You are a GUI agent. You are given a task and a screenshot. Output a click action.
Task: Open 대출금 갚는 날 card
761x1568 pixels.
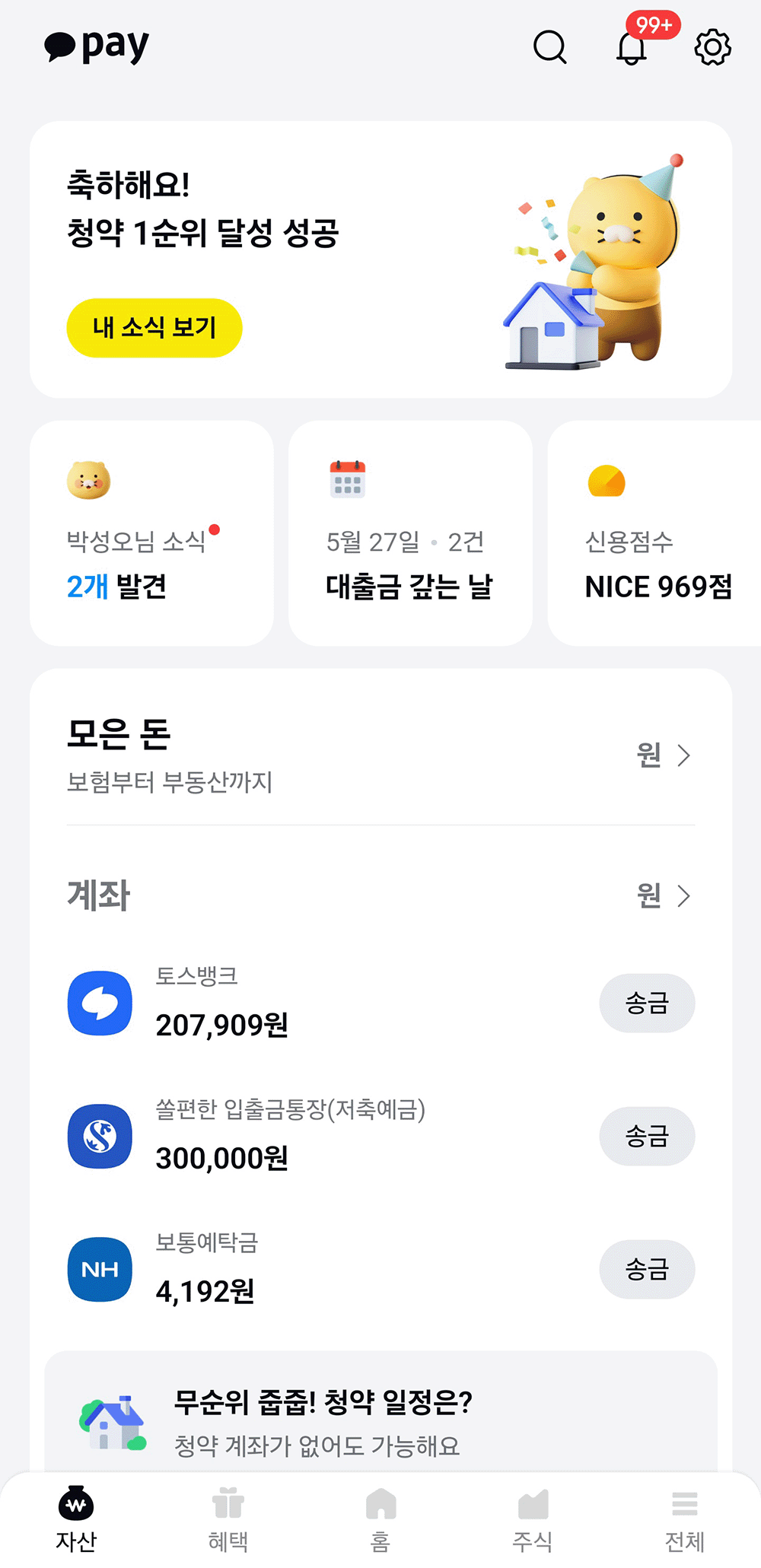(x=410, y=533)
